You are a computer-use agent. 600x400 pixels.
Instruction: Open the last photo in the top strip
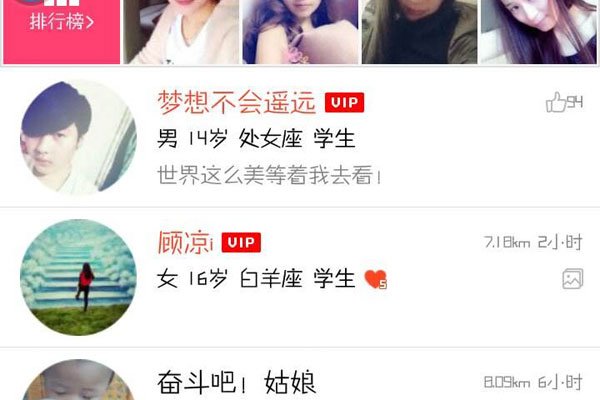pyautogui.click(x=539, y=30)
